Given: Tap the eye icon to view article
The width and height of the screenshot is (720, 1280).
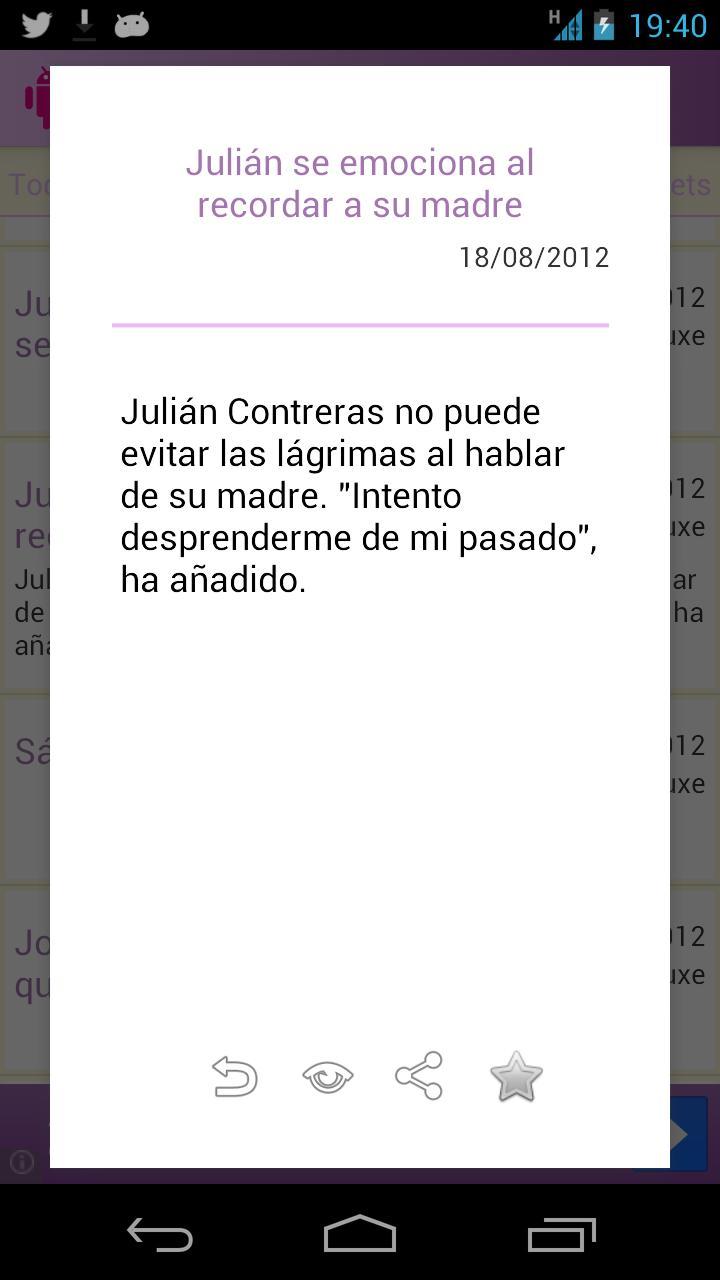Looking at the screenshot, I should (x=328, y=1077).
